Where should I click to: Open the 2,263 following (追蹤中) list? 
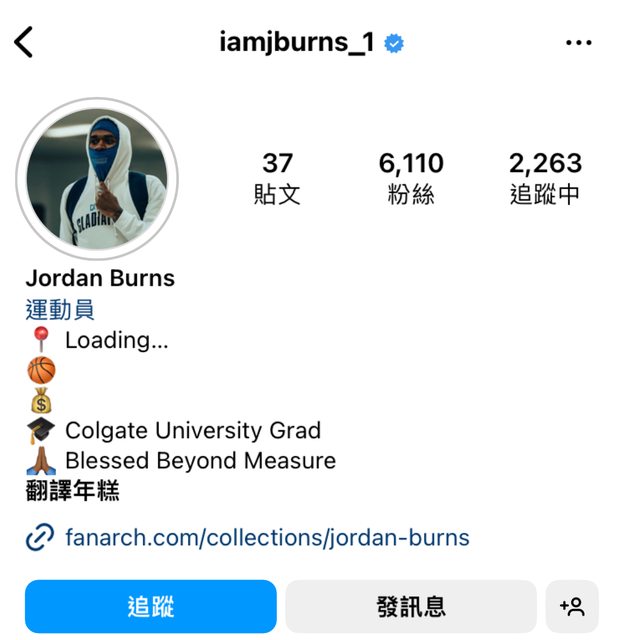click(545, 177)
